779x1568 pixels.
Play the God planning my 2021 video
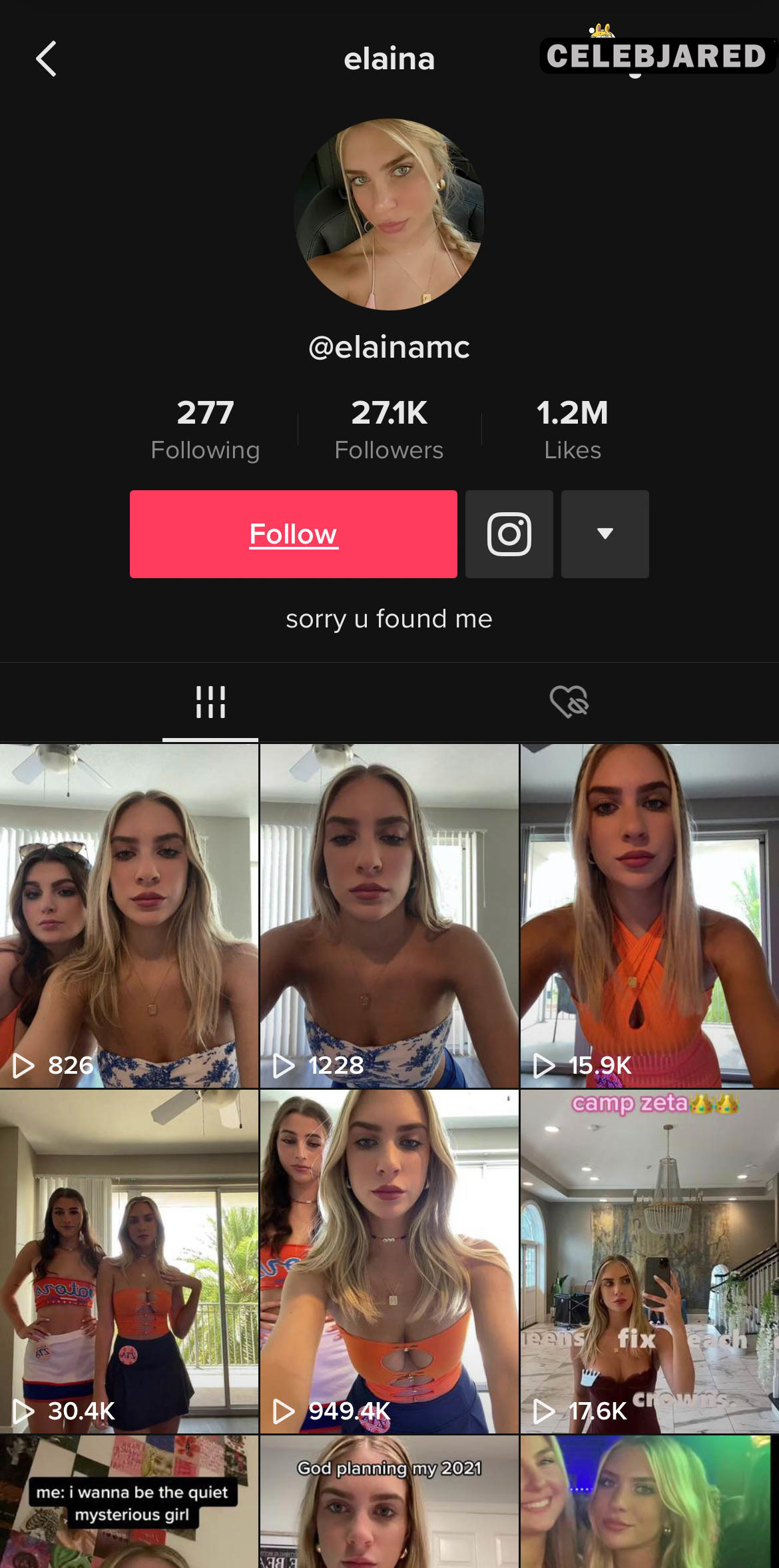(389, 1502)
